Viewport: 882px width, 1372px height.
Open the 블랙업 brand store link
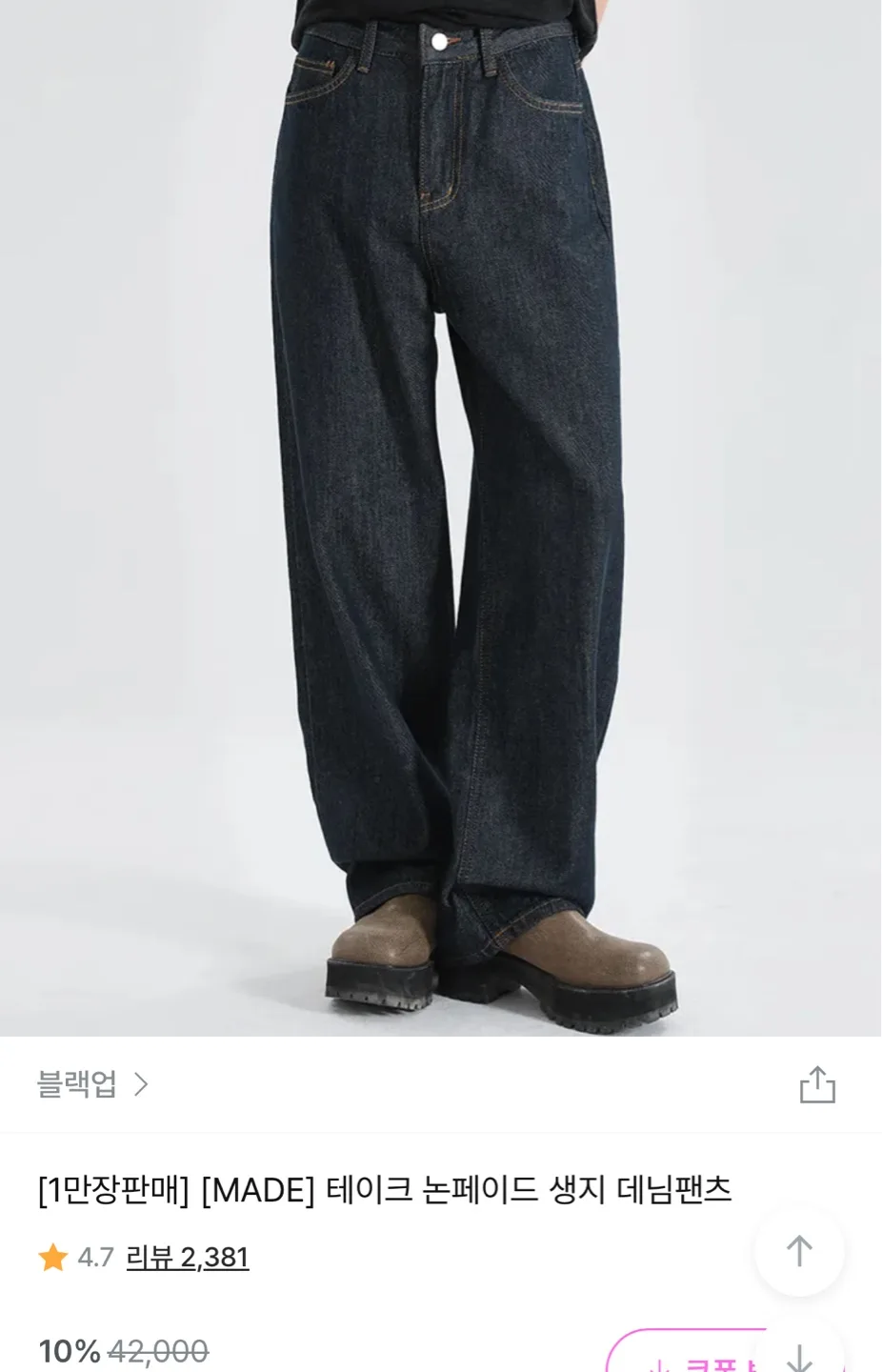coord(92,1084)
